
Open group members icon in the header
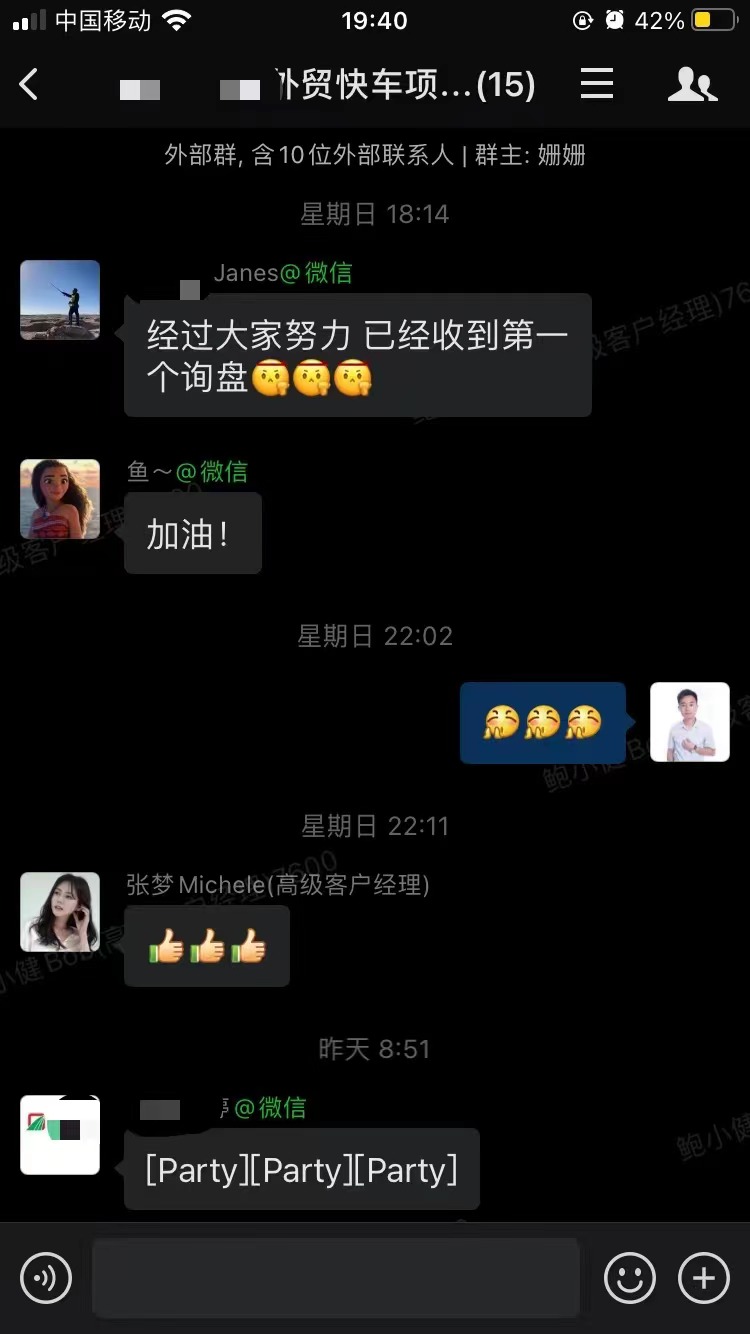692,85
